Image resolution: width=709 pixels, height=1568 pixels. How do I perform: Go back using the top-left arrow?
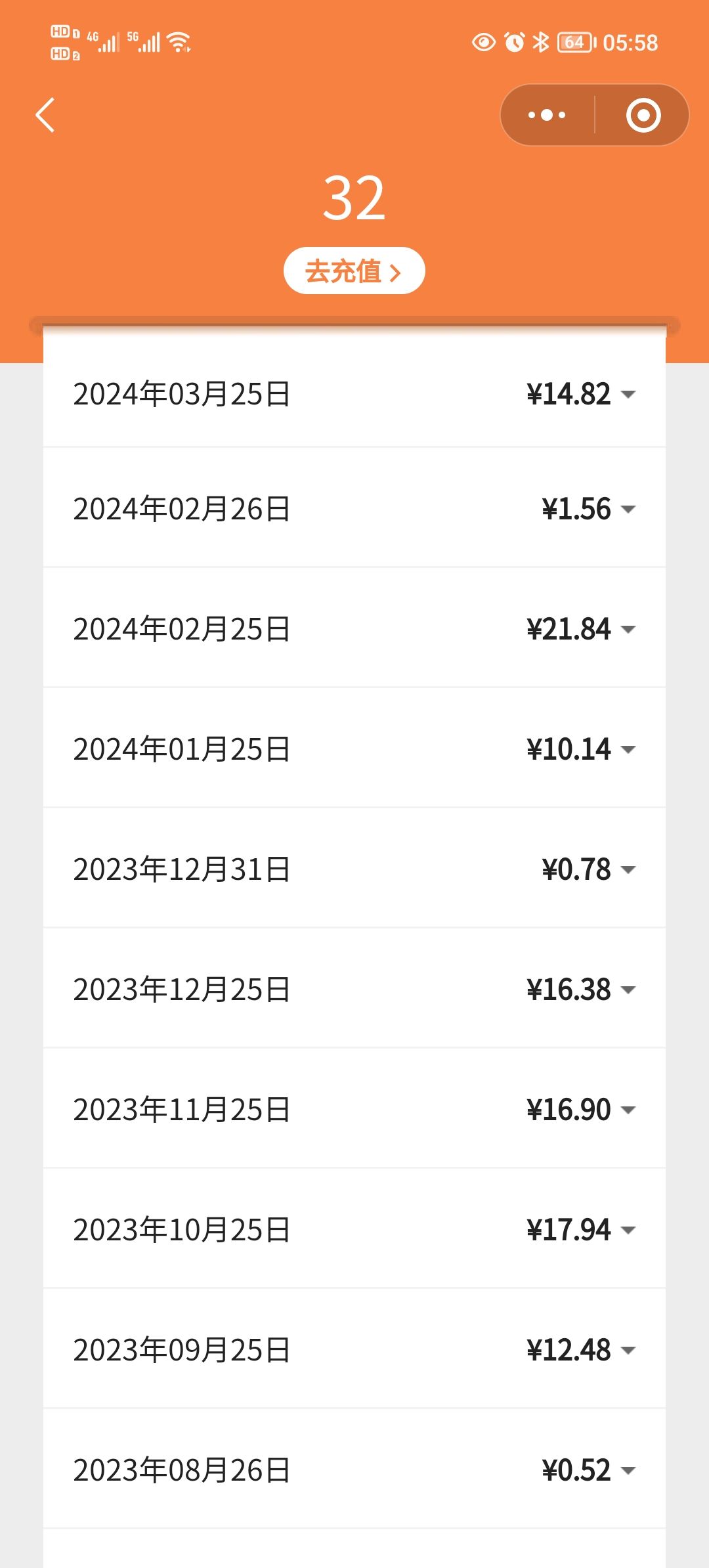45,115
